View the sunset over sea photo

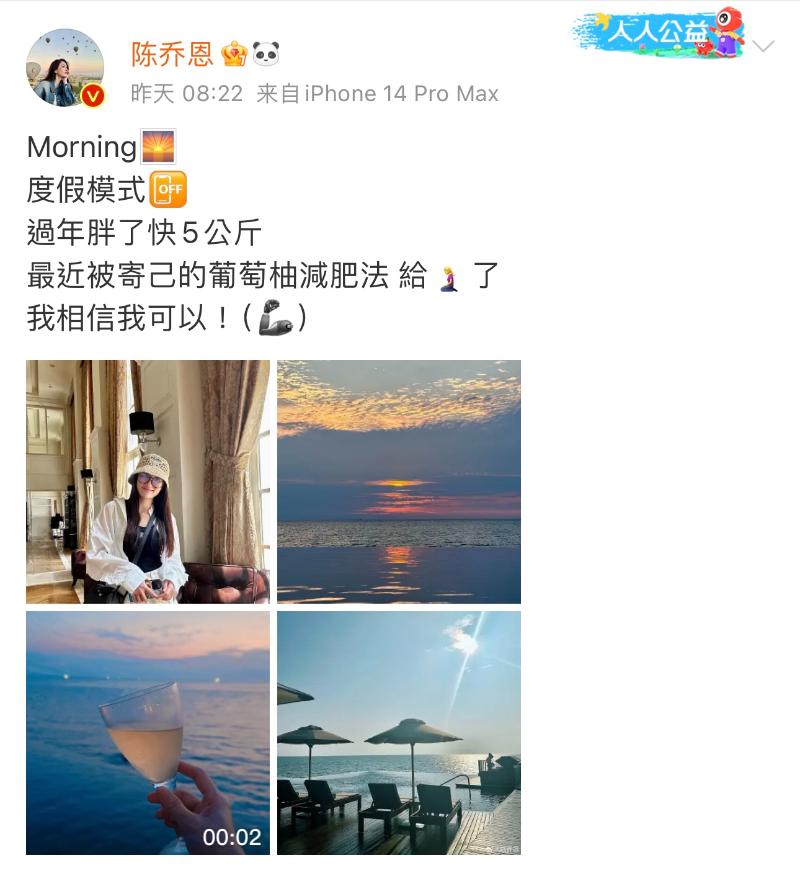[399, 482]
